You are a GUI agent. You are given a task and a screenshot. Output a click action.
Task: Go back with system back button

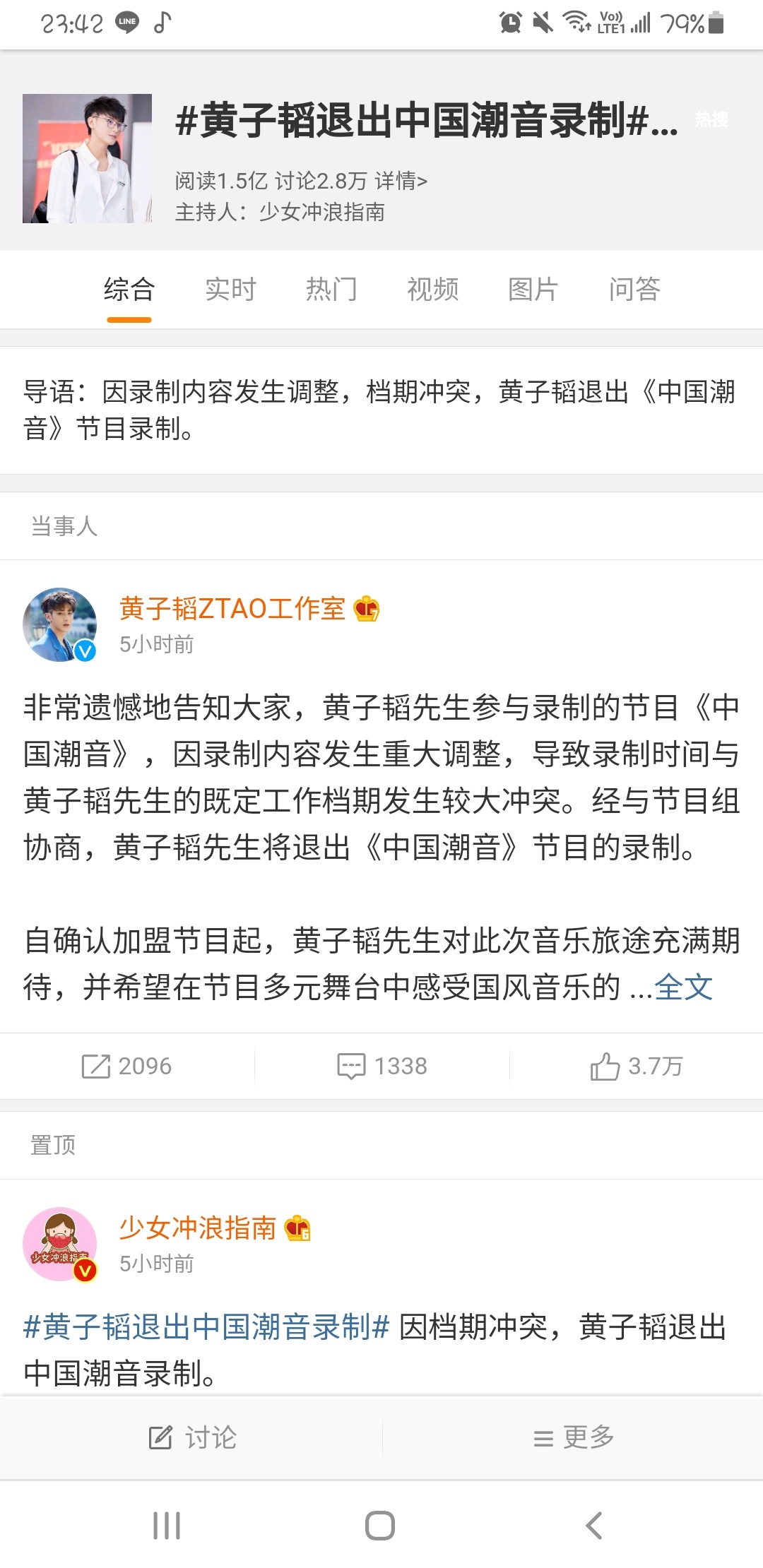point(594,1526)
